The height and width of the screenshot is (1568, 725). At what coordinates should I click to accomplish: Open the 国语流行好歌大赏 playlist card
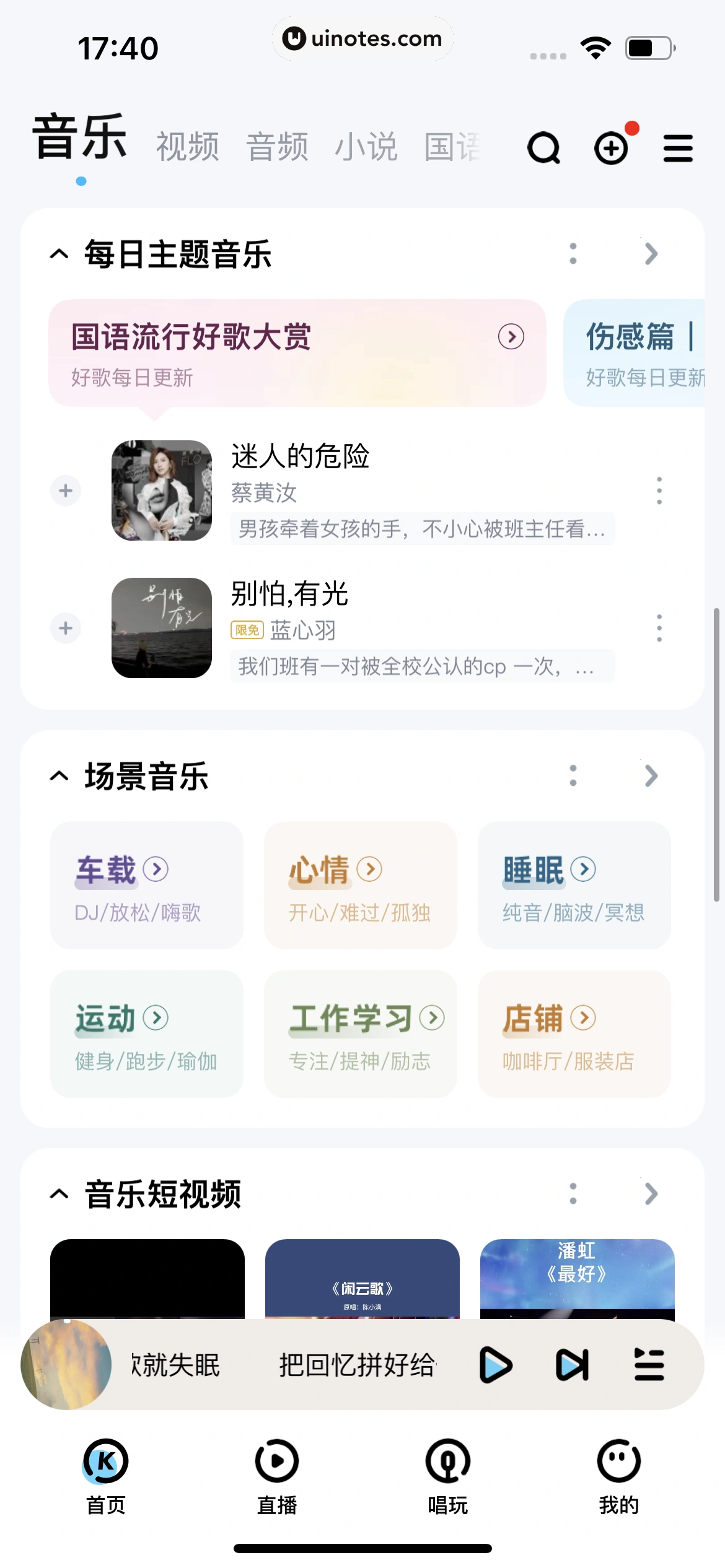coord(297,352)
